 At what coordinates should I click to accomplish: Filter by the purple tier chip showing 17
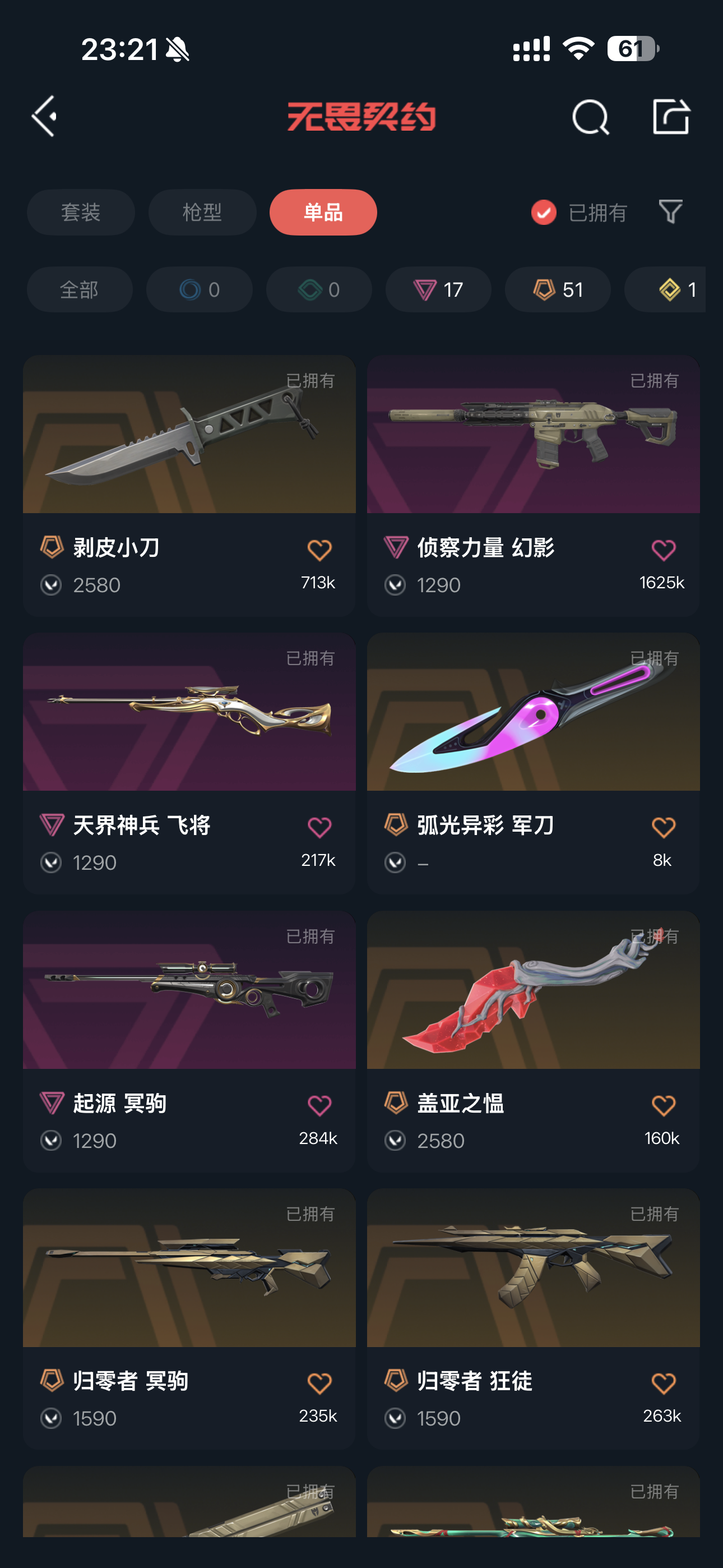pos(438,289)
